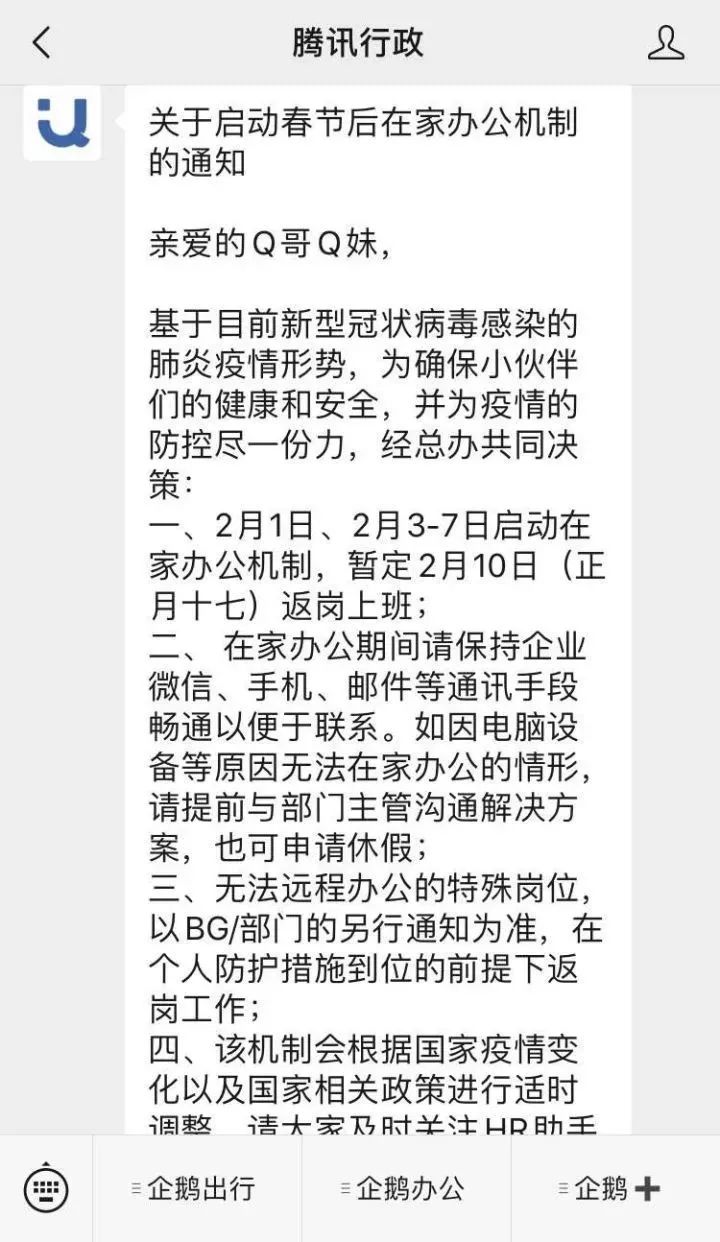Switch to keyboard input mode
Screen dimensions: 720x1242
point(46,1189)
